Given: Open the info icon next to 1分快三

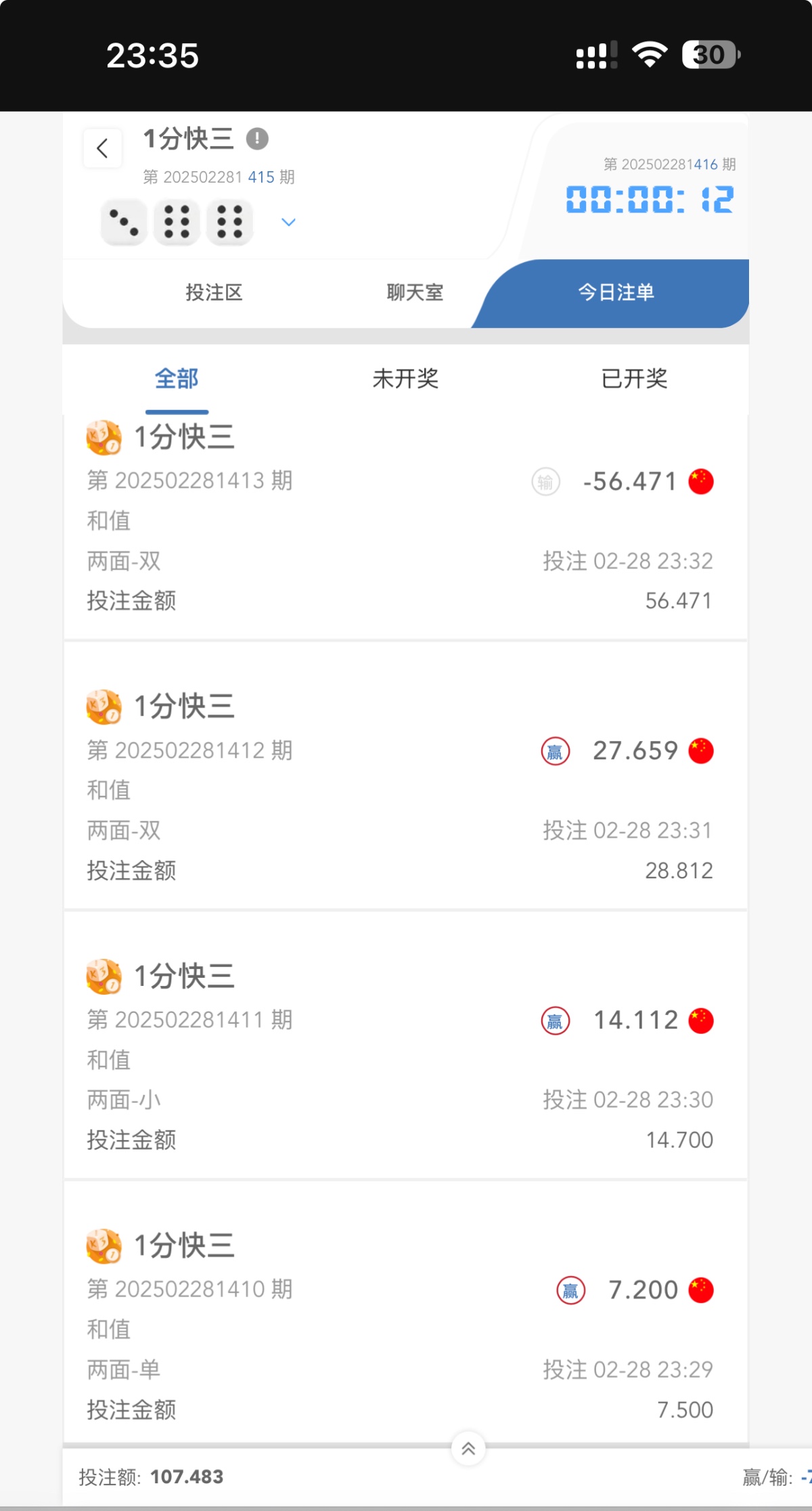Looking at the screenshot, I should [257, 139].
